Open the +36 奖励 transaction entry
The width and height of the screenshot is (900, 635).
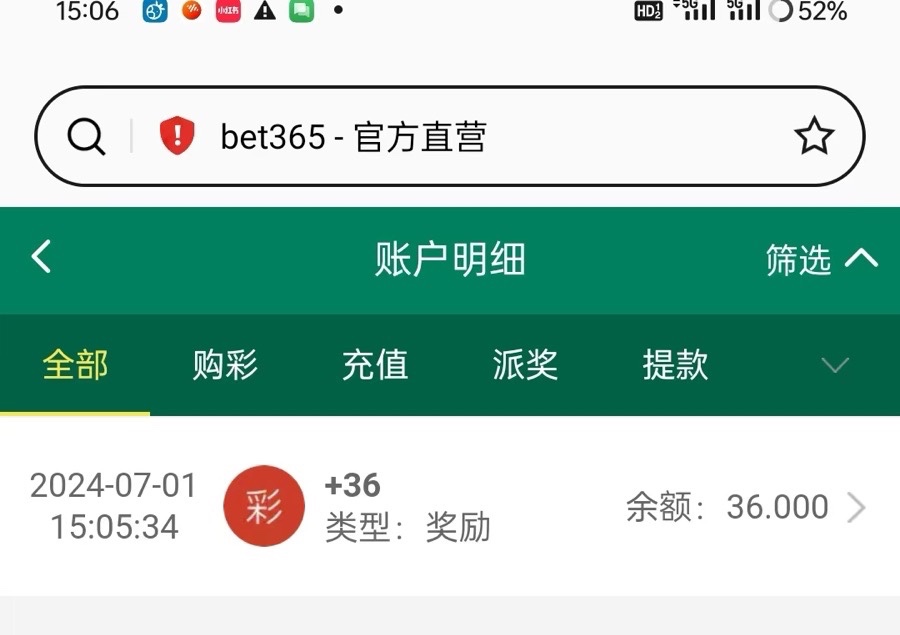pyautogui.click(x=450, y=507)
